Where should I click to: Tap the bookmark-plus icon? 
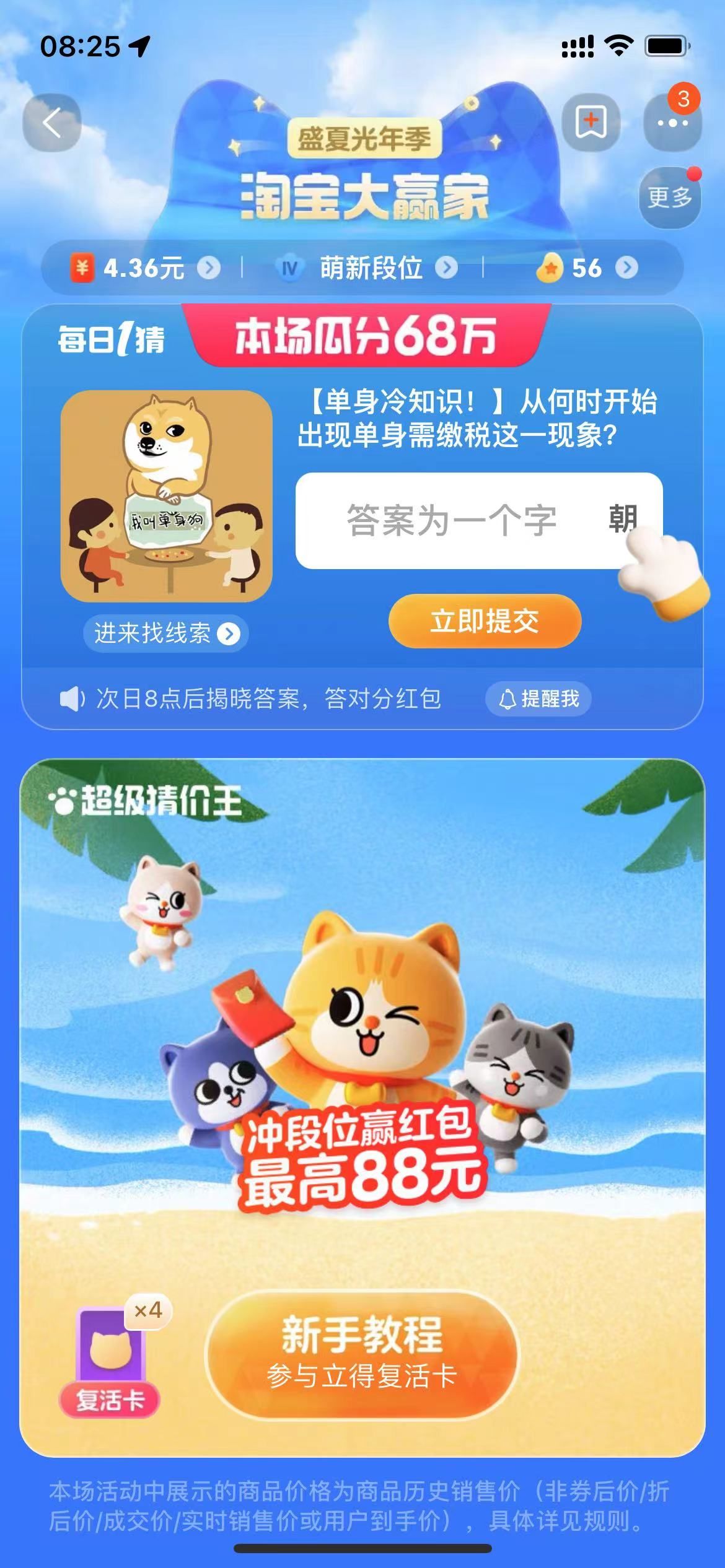coord(591,122)
